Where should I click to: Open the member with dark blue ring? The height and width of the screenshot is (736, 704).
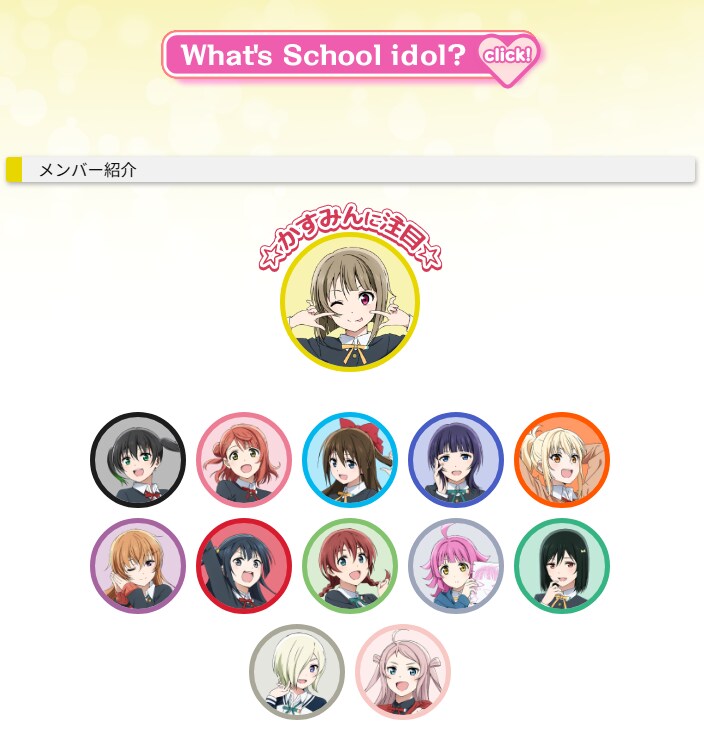point(456,460)
